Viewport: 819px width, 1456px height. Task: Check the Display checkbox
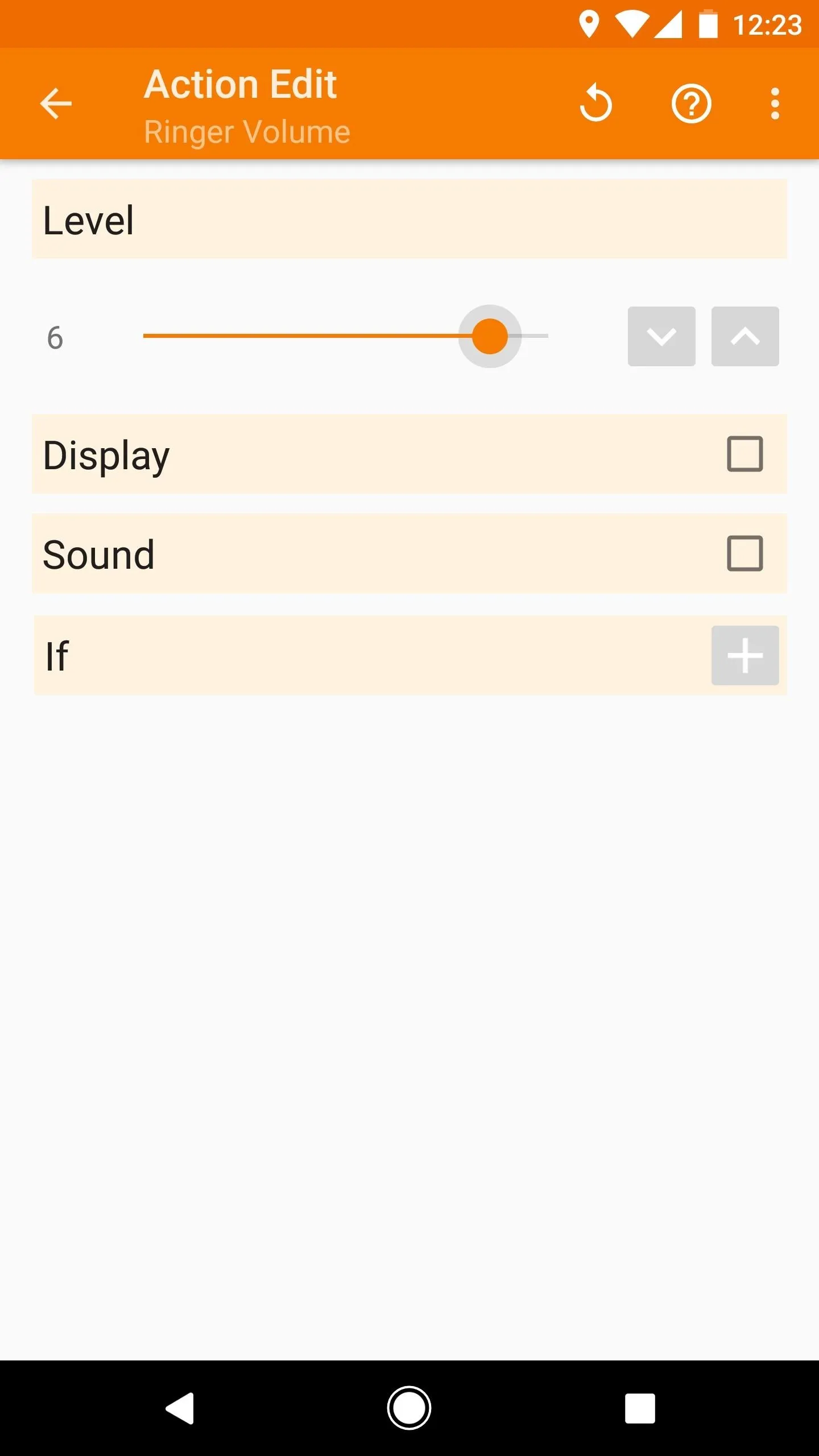pyautogui.click(x=744, y=454)
